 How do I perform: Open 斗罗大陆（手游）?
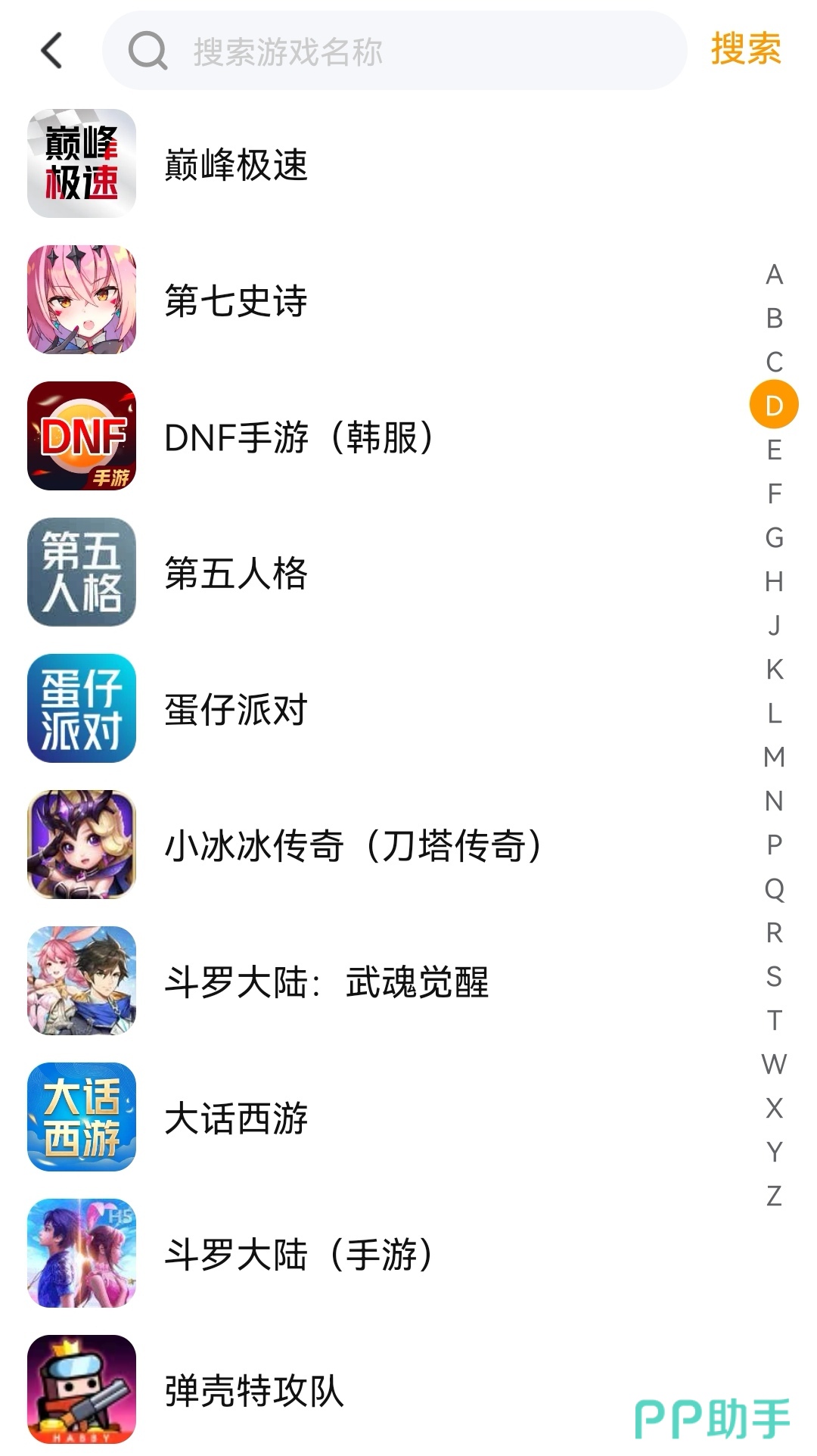coord(299,1254)
